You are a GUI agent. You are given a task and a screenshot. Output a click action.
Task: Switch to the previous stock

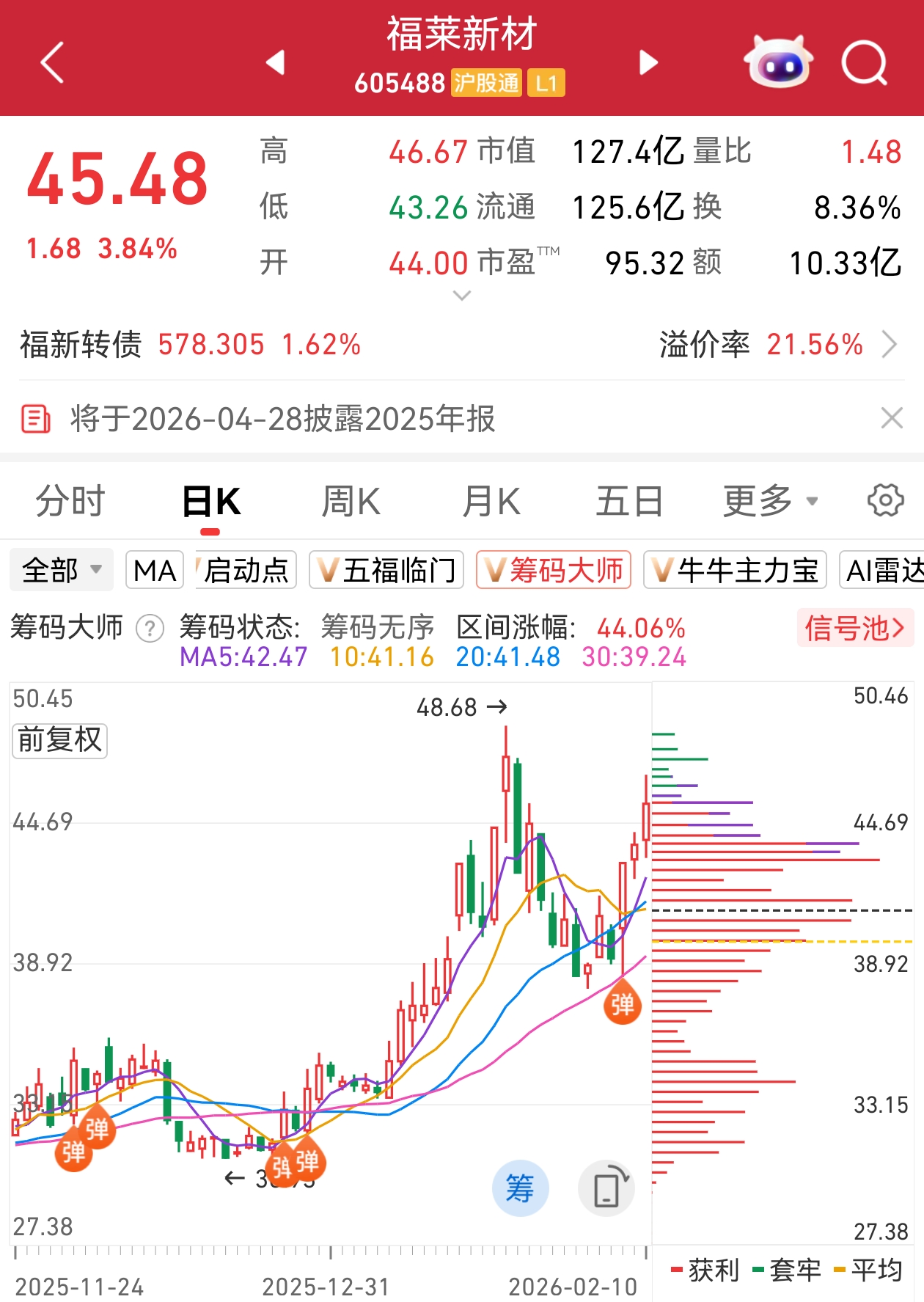276,63
